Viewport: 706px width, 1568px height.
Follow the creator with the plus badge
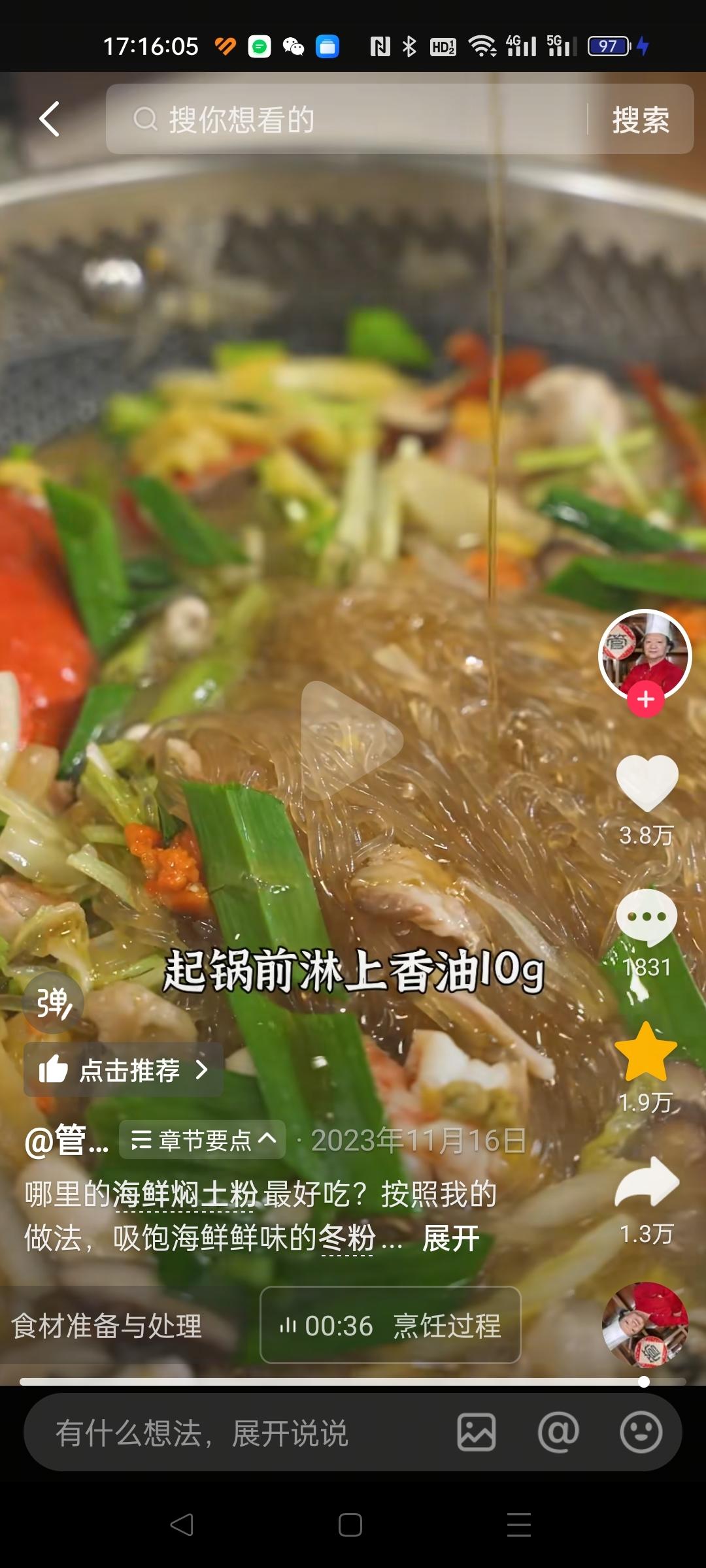[x=645, y=700]
